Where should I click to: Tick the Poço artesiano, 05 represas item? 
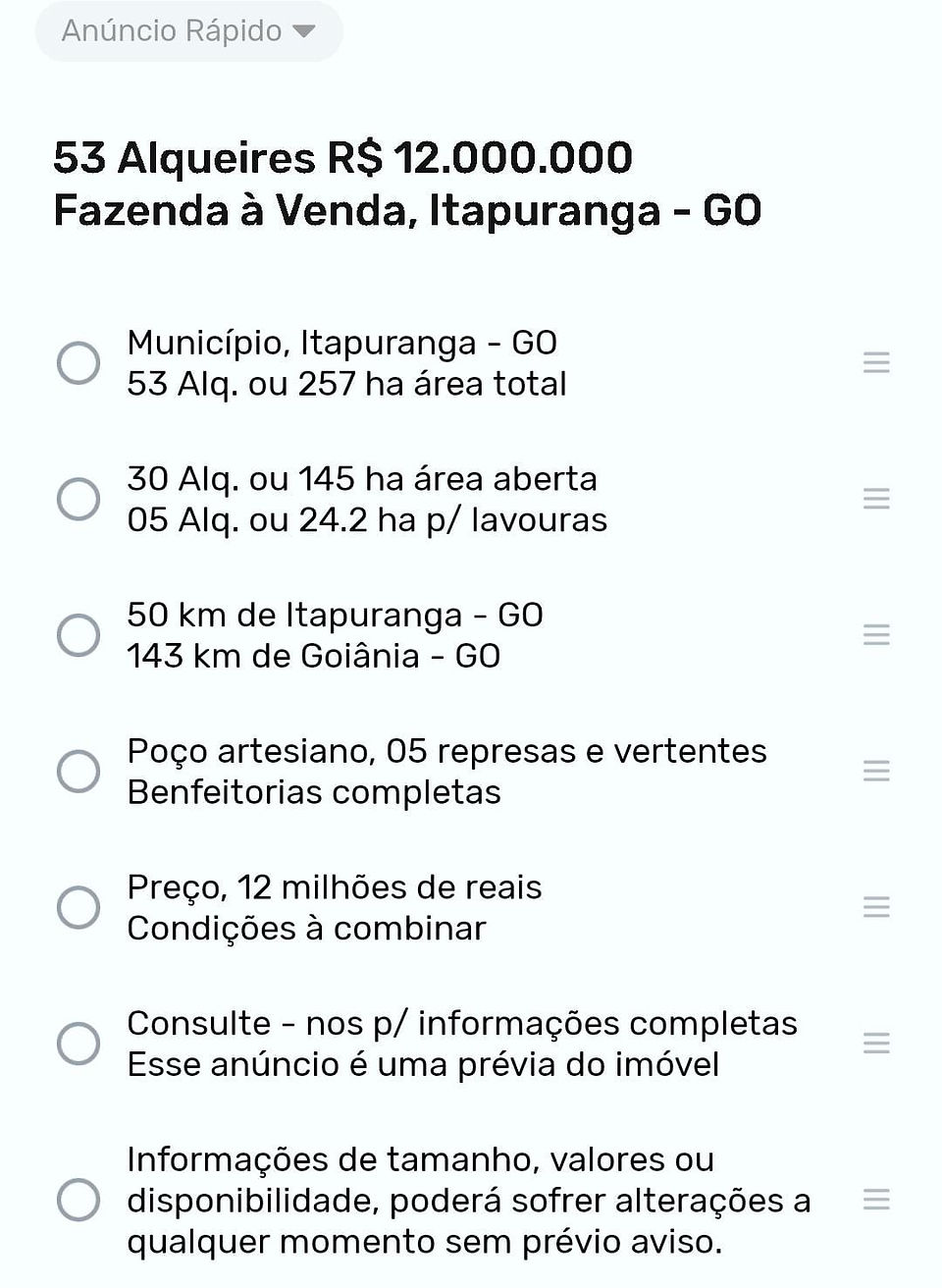click(78, 771)
